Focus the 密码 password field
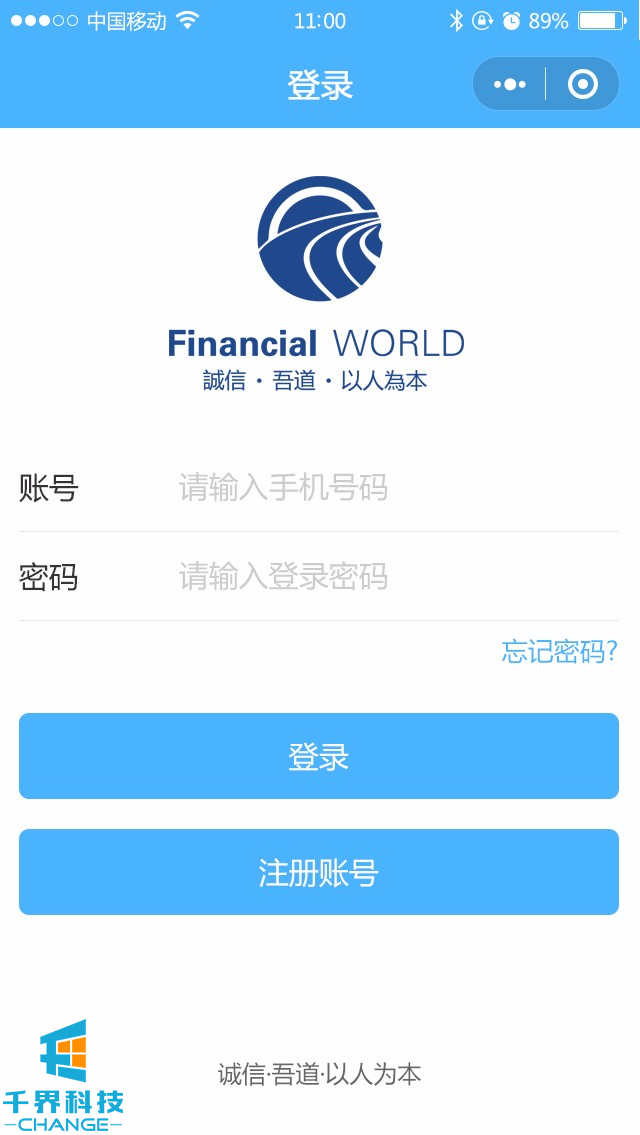This screenshot has width=640, height=1135. pos(390,577)
